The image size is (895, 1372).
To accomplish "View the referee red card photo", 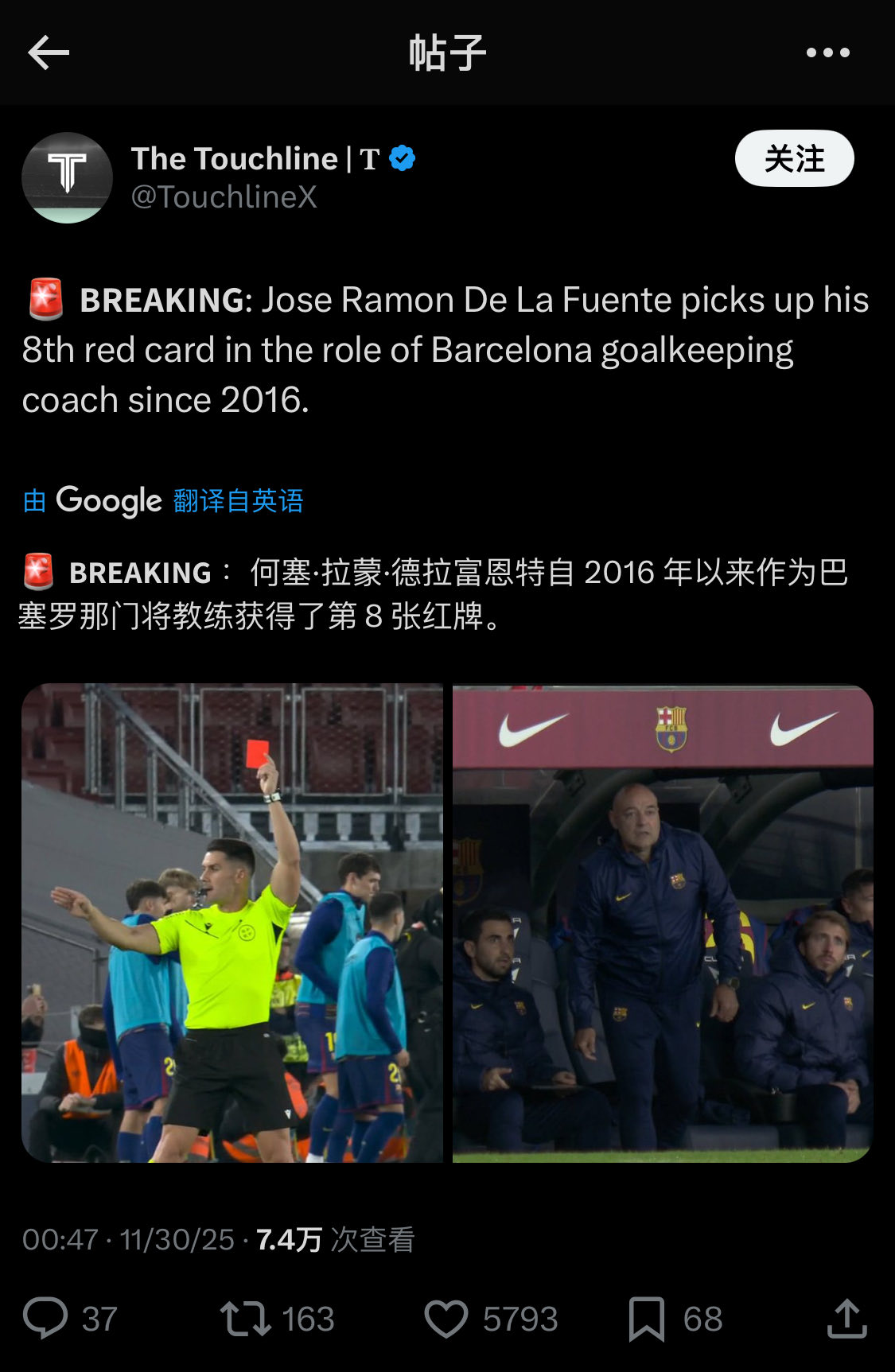I will click(232, 923).
